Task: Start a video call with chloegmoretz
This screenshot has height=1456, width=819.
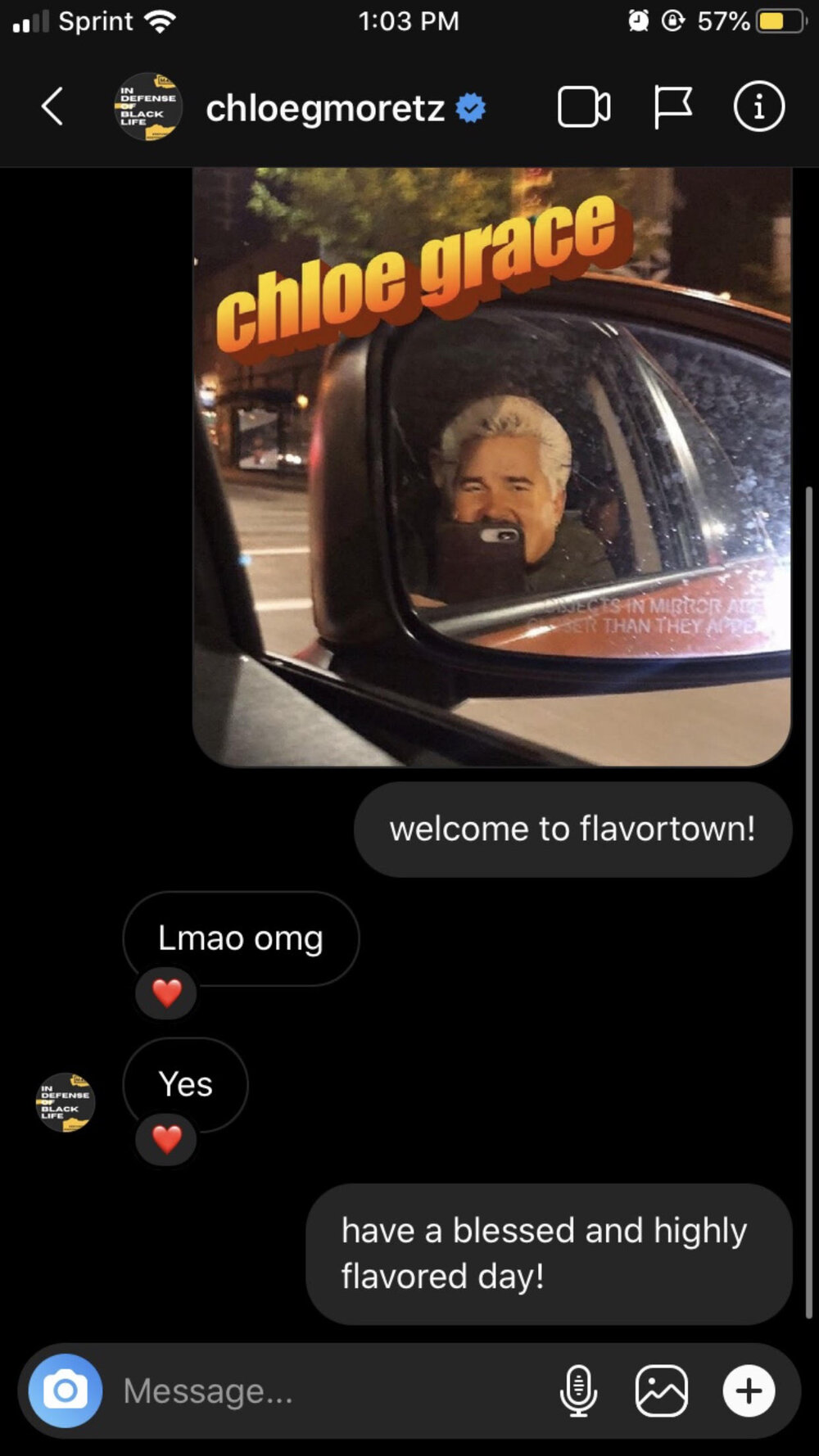Action: click(x=583, y=107)
